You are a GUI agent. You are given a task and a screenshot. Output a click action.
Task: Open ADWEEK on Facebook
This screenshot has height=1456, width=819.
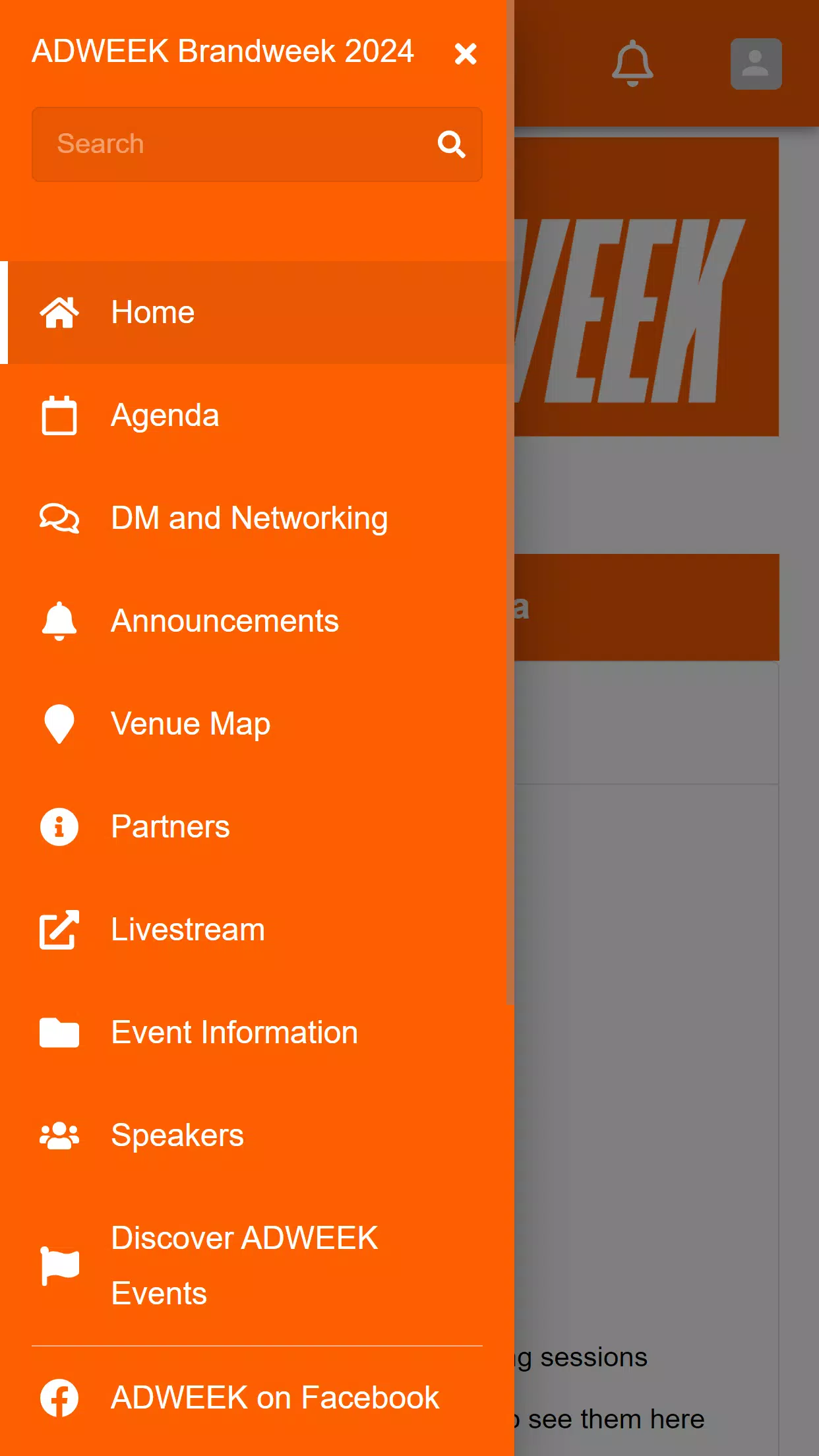click(x=257, y=1398)
